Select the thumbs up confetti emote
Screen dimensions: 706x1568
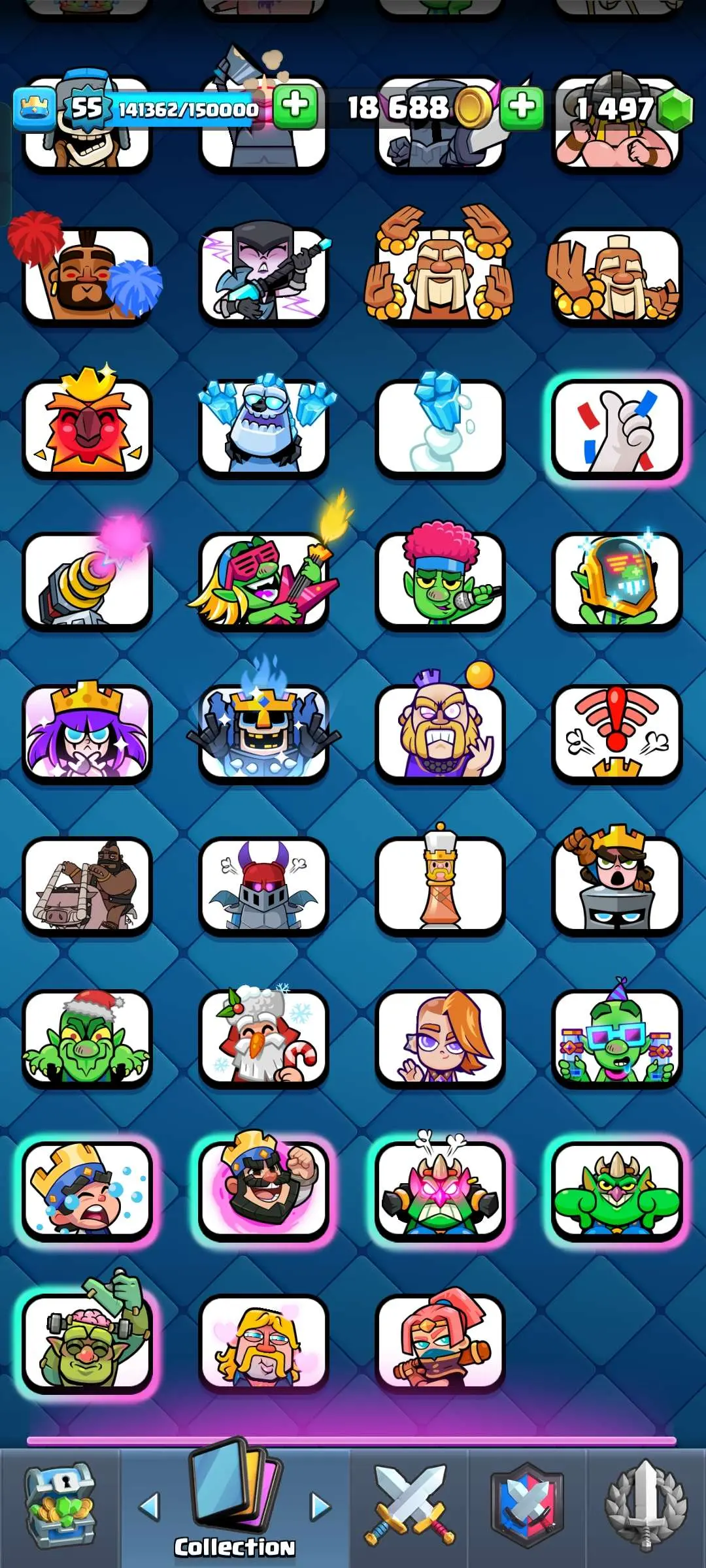point(616,429)
